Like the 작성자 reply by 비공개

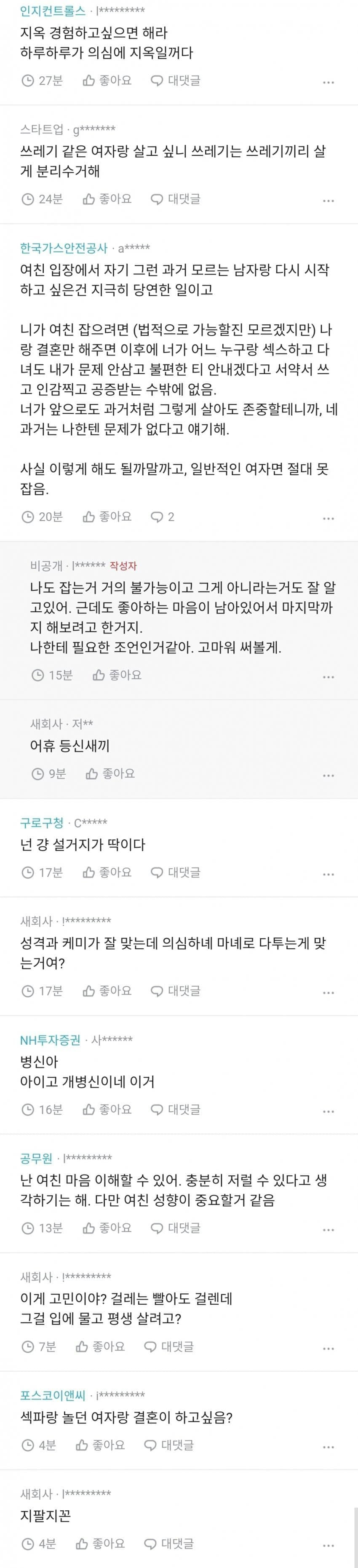pos(117,675)
